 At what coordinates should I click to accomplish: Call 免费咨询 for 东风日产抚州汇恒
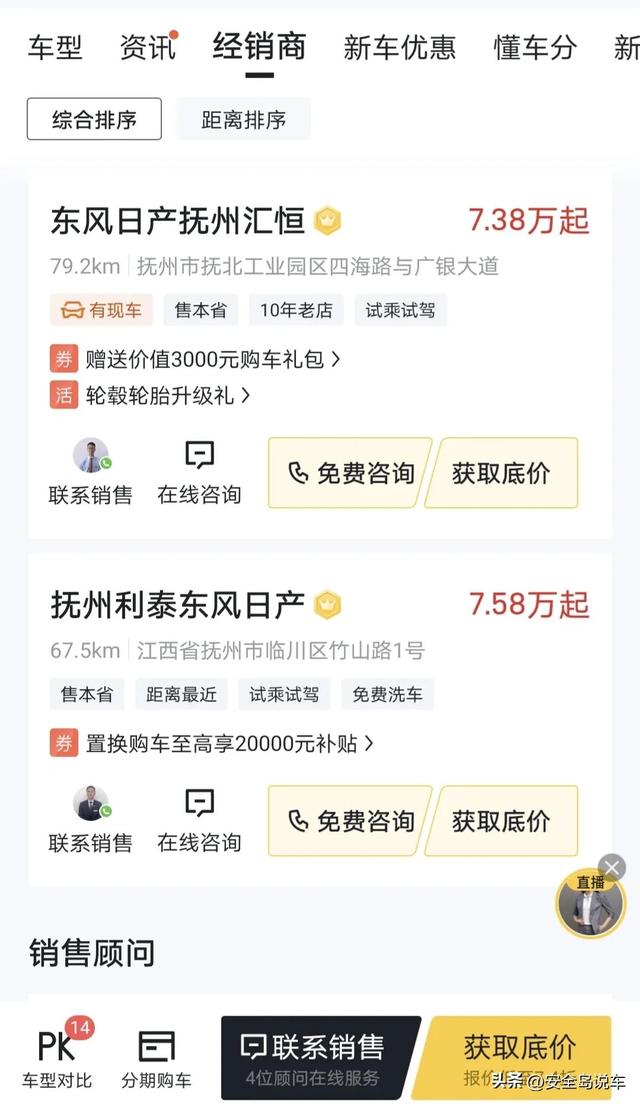(x=350, y=473)
